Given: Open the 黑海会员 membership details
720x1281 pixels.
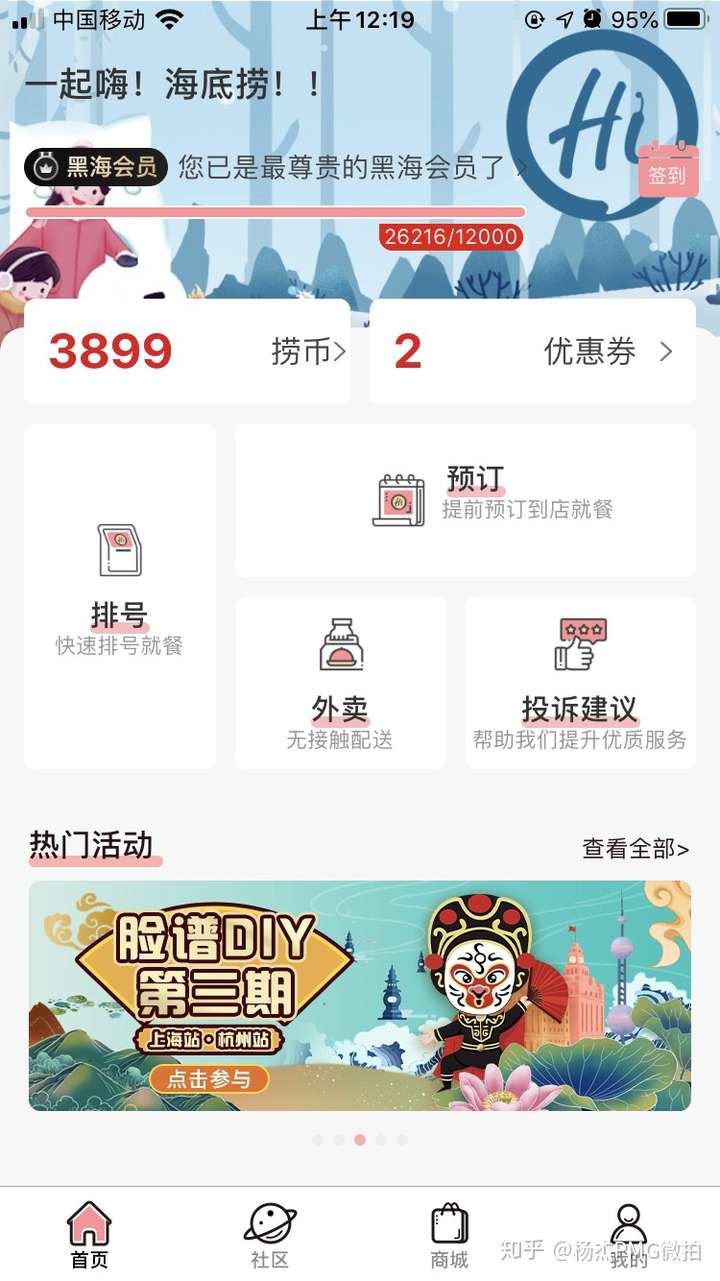Looking at the screenshot, I should pyautogui.click(x=275, y=167).
